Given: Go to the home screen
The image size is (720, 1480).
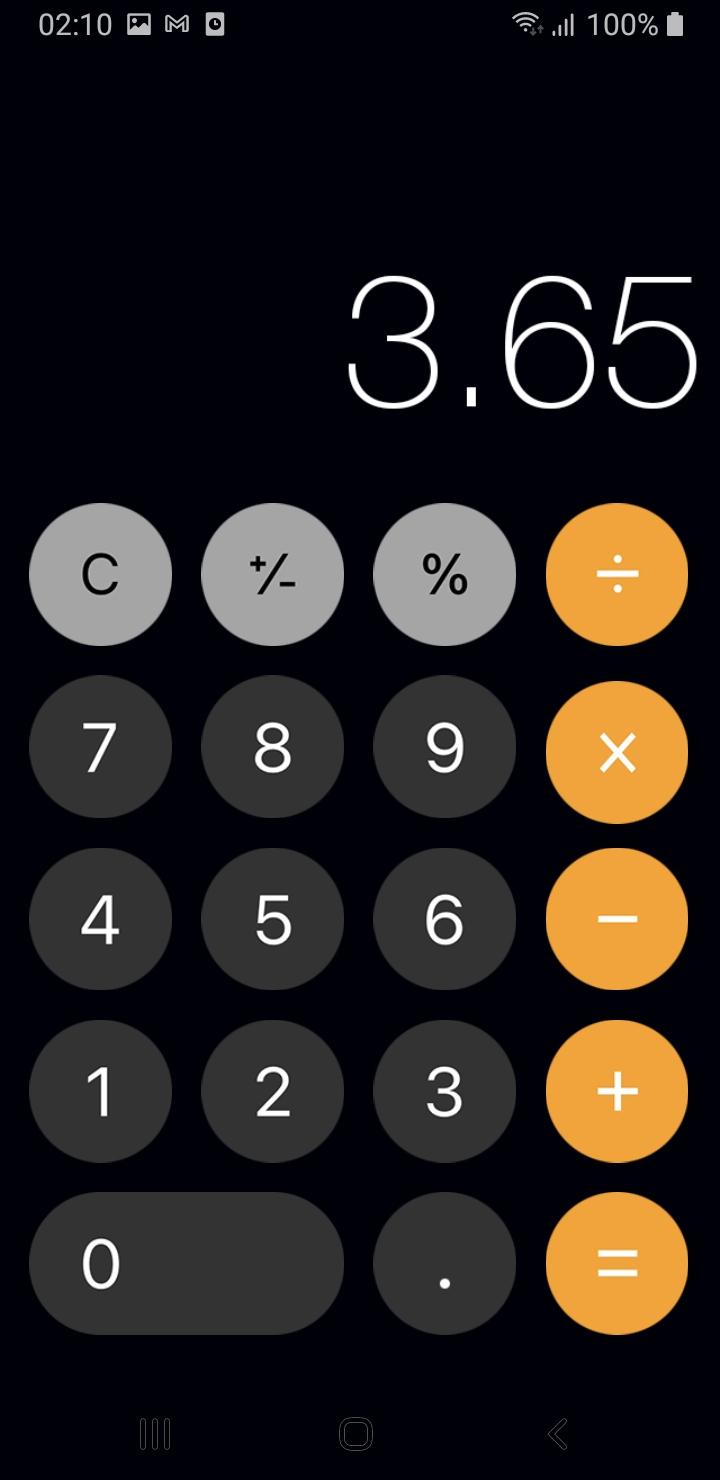Looking at the screenshot, I should [356, 1434].
